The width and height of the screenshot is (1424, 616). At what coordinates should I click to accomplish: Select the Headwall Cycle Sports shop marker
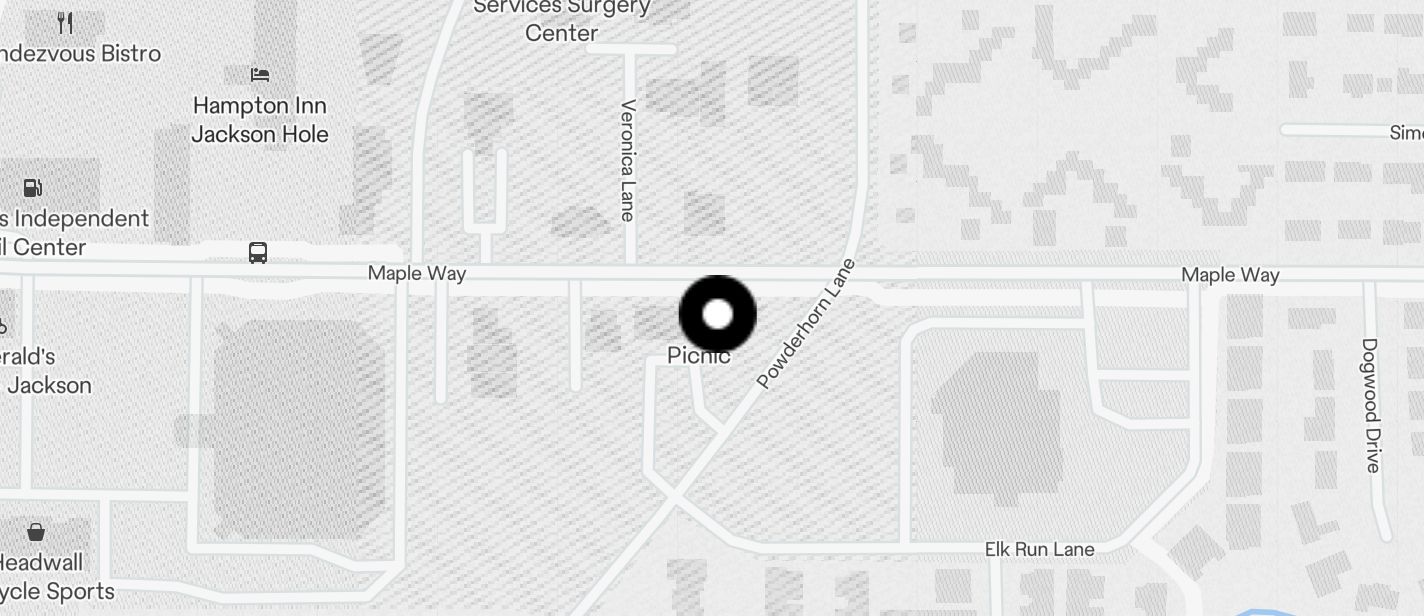click(x=36, y=531)
